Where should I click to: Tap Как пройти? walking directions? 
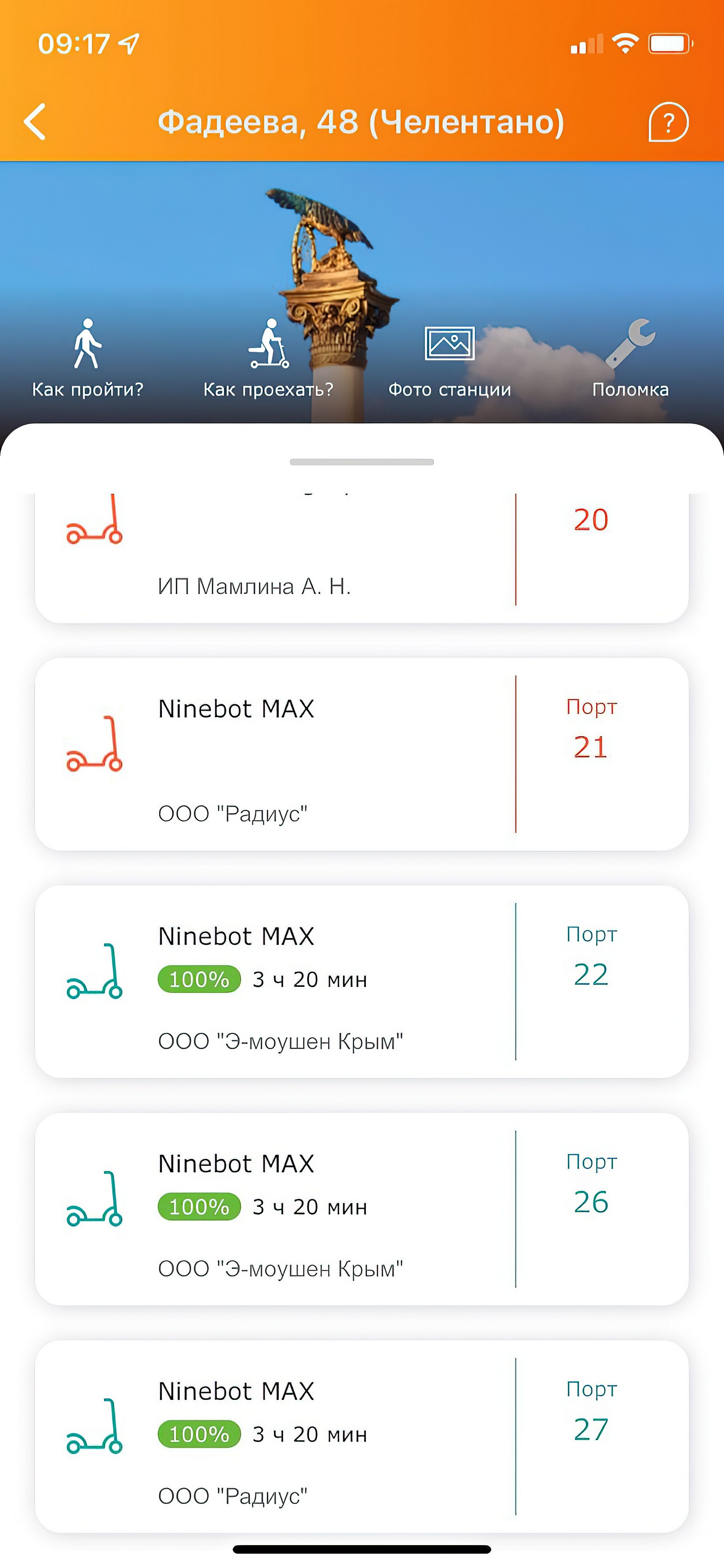tap(88, 359)
